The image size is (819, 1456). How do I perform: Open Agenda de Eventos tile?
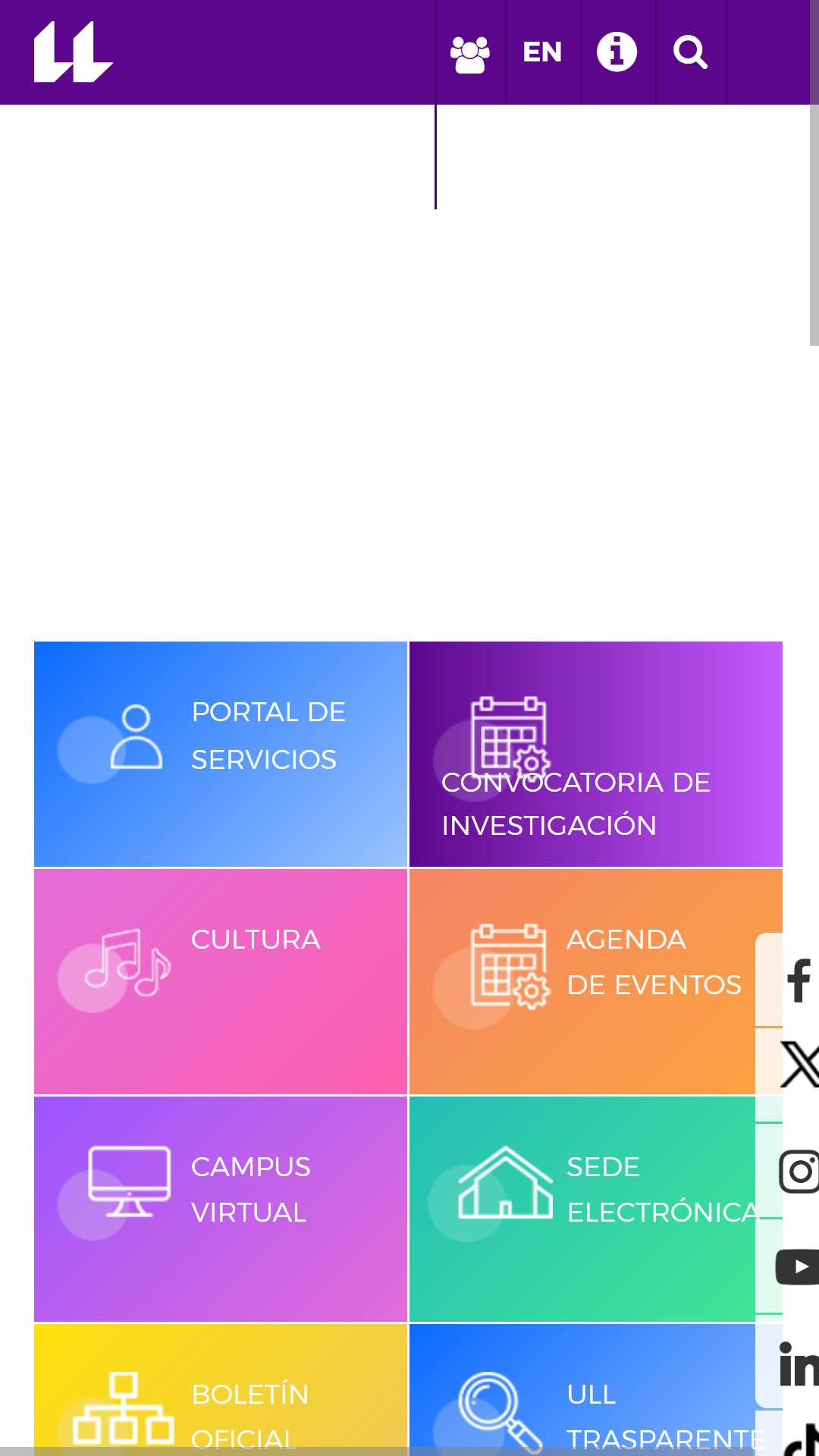[584, 981]
